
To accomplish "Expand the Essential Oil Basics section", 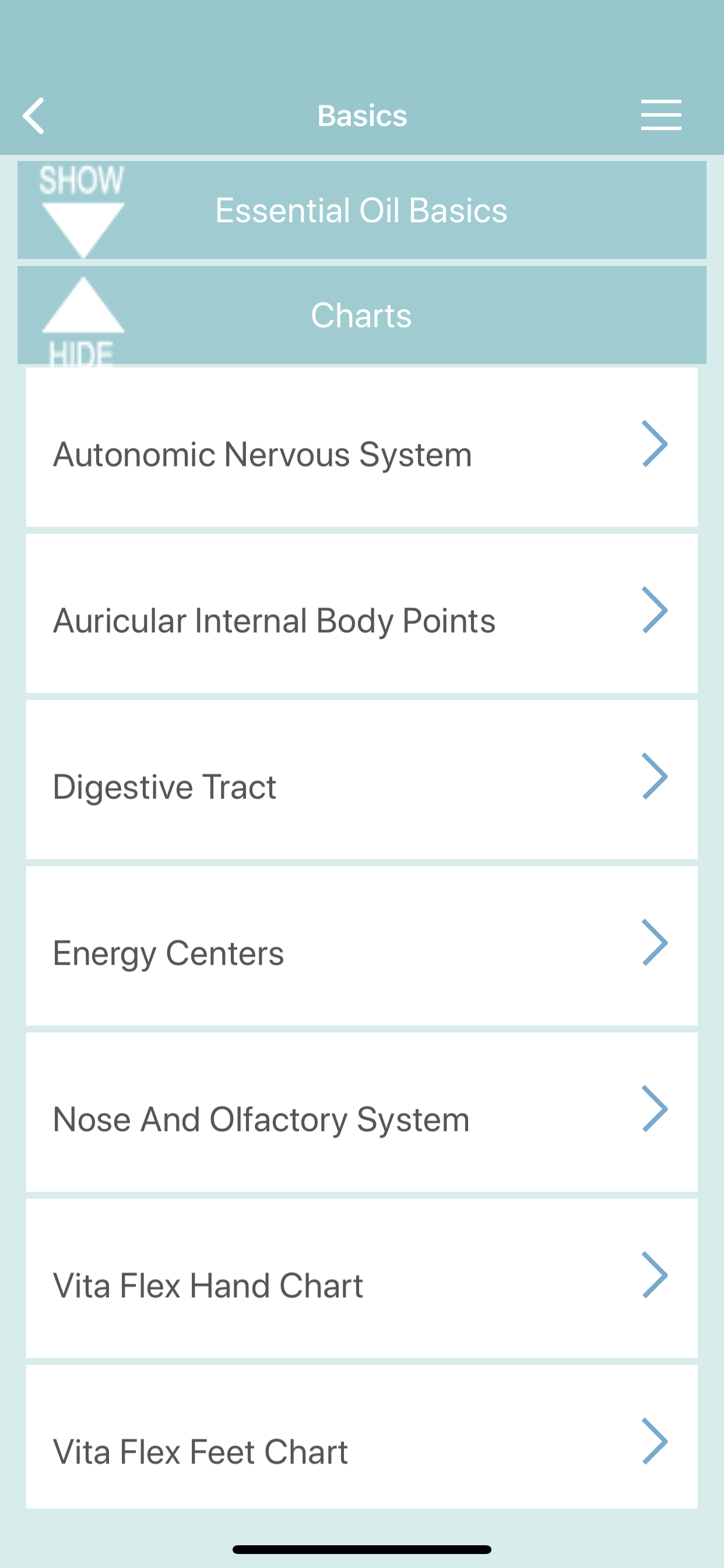I will point(362,210).
